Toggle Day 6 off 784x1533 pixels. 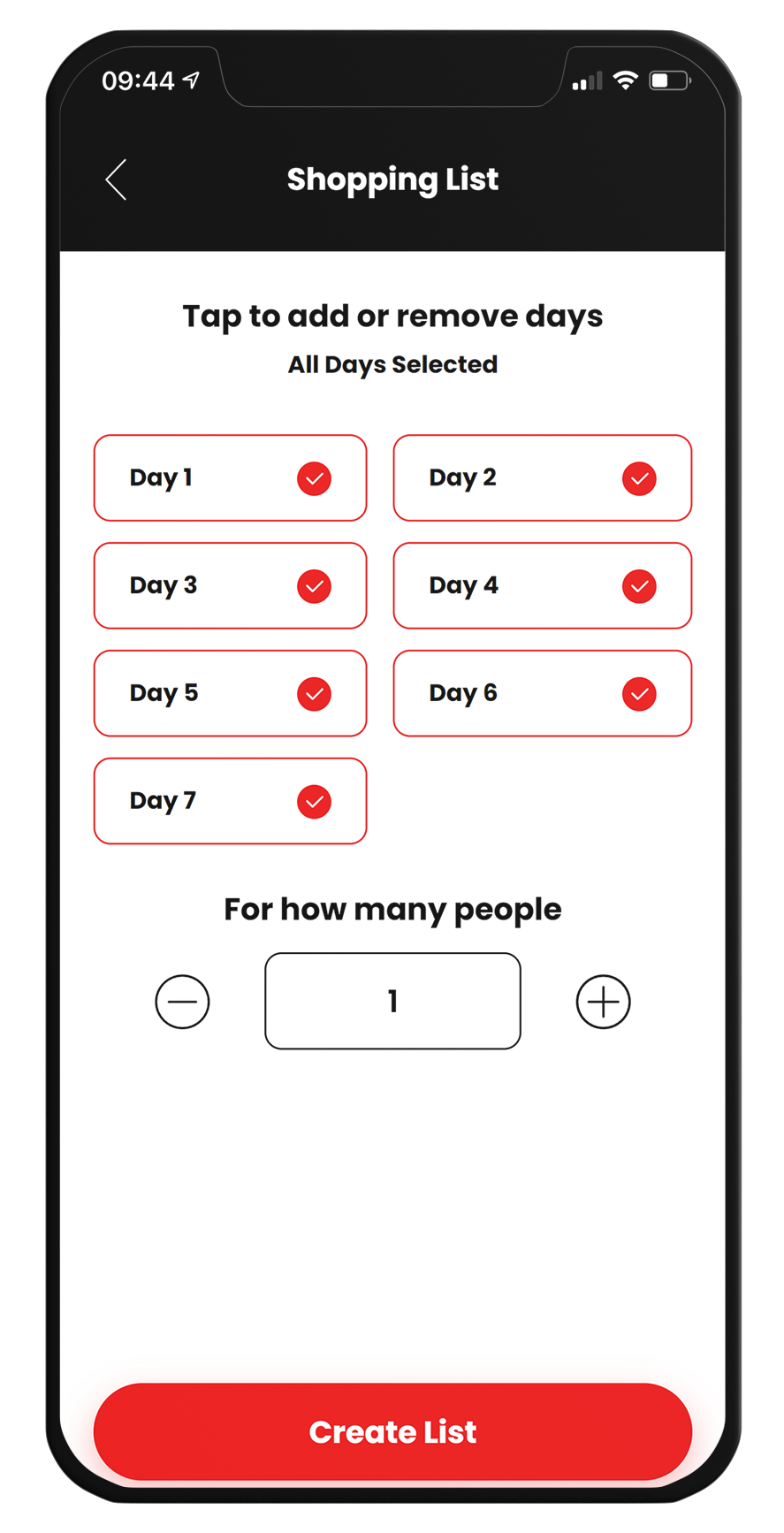(x=542, y=693)
